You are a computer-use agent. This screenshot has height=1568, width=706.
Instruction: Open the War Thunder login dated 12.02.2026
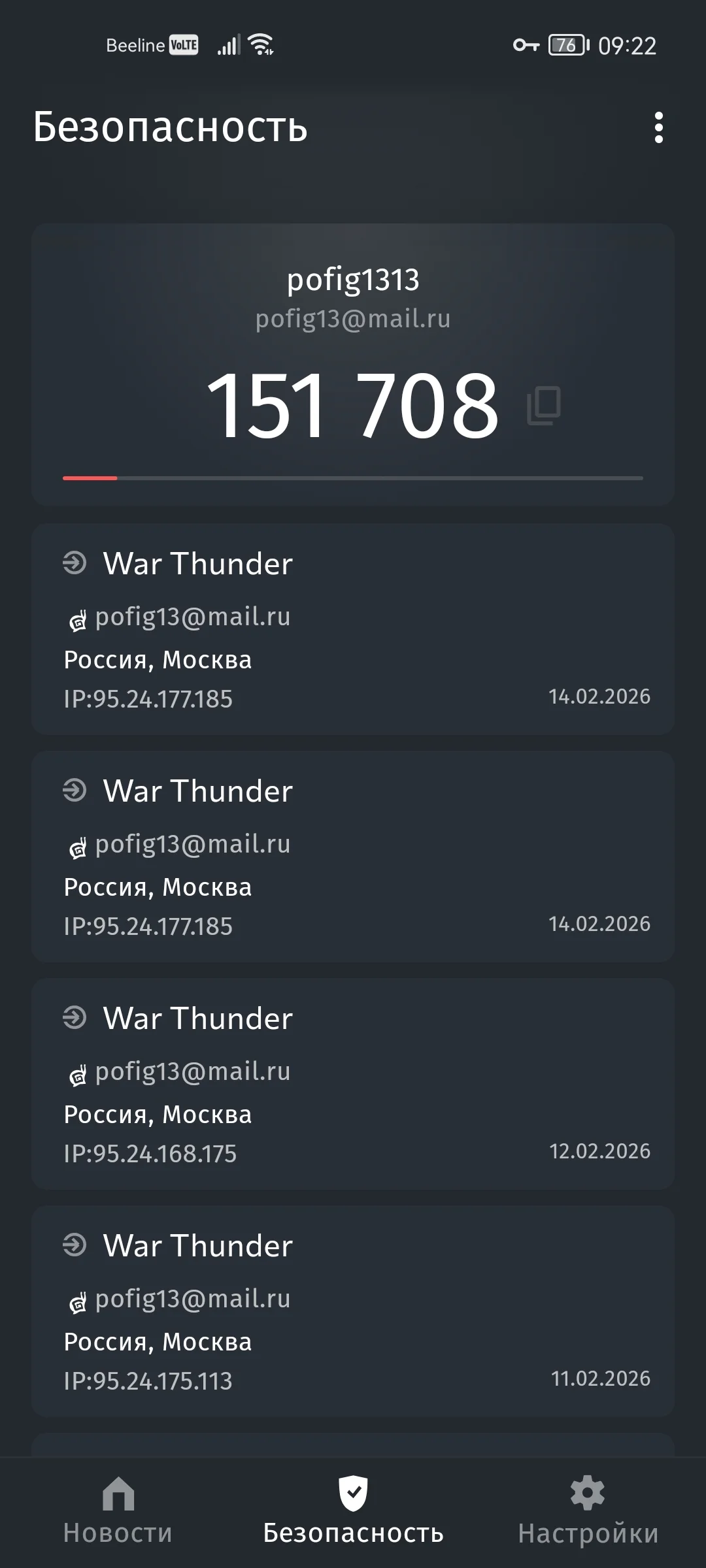pos(353,1083)
